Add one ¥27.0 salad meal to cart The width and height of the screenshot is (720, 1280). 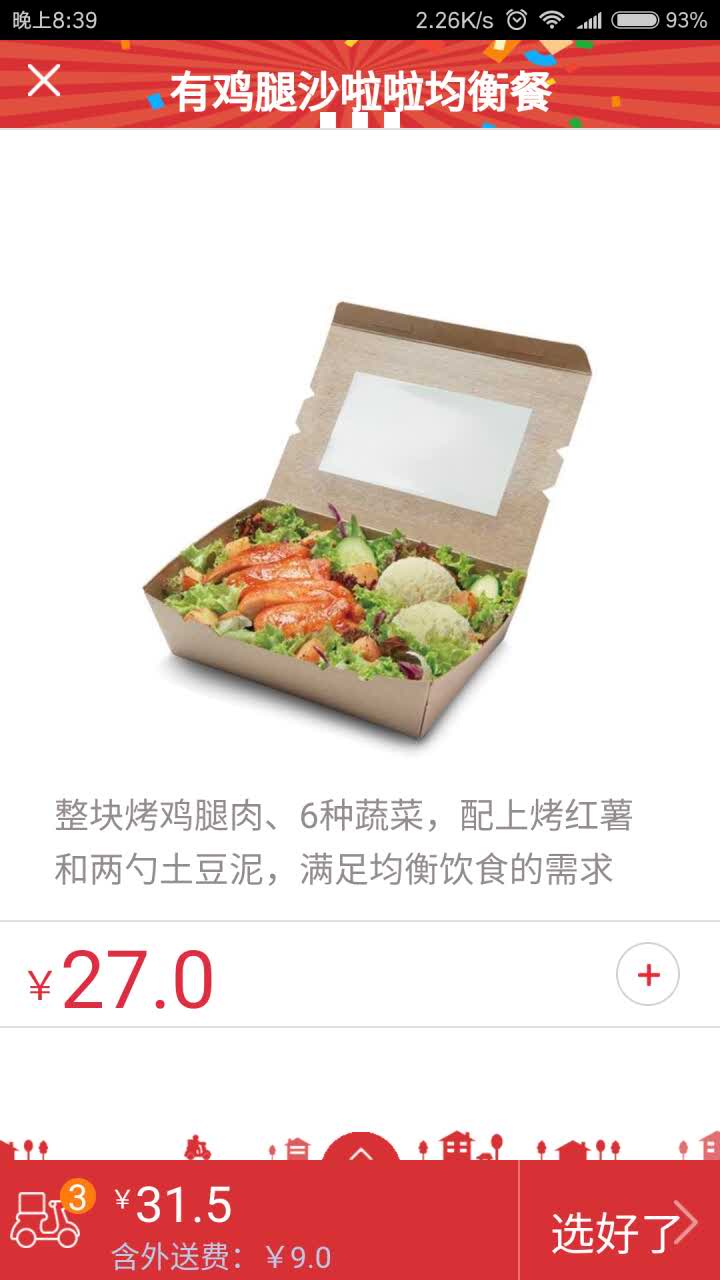point(648,975)
